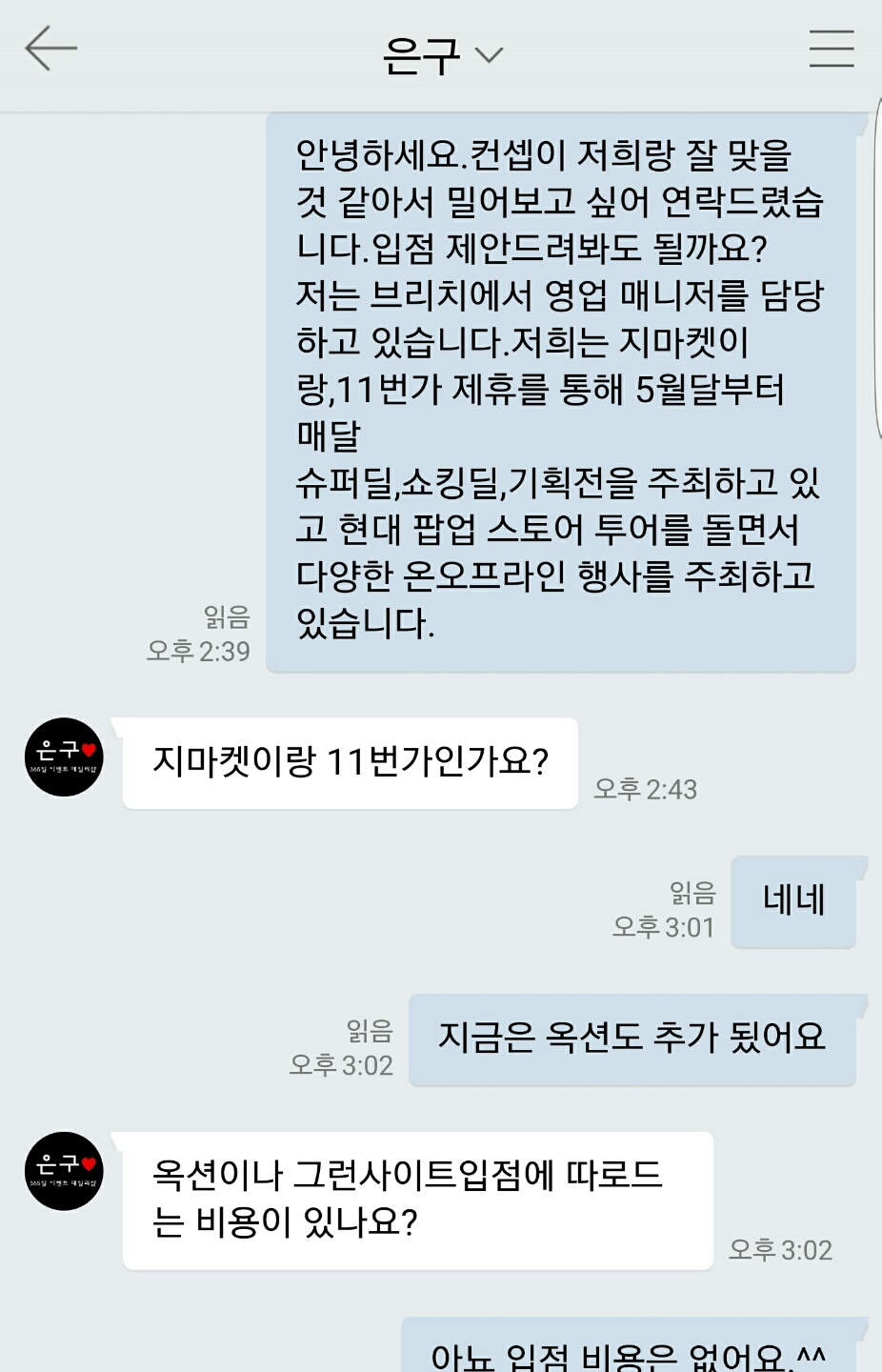
Task: Open the hamburger menu
Action: 831,49
